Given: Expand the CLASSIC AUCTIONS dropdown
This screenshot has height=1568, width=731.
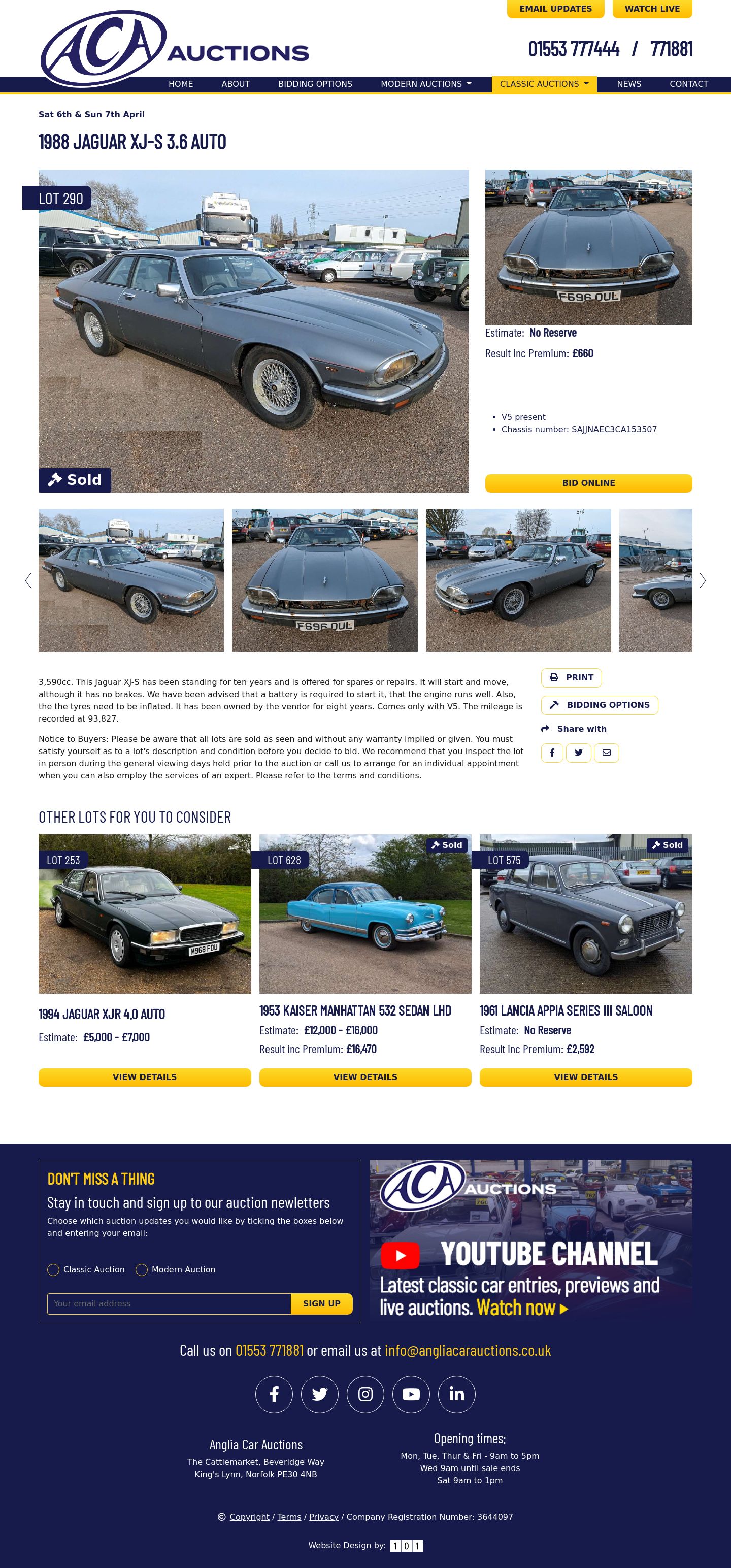Looking at the screenshot, I should click(544, 84).
